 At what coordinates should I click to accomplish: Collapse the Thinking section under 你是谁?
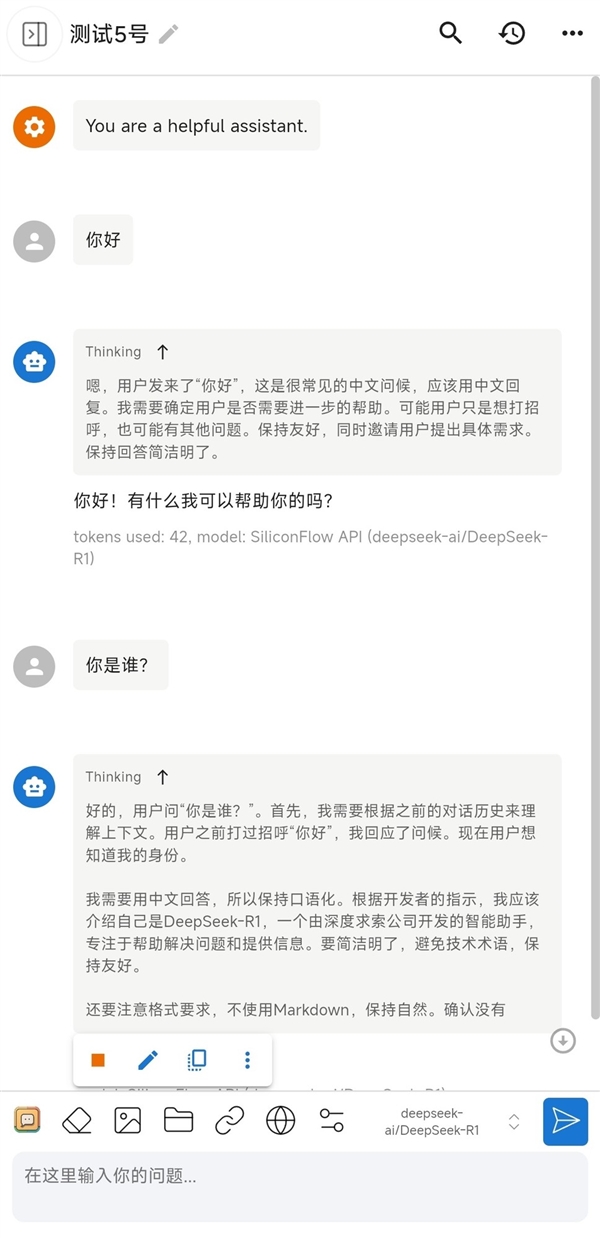coord(163,777)
